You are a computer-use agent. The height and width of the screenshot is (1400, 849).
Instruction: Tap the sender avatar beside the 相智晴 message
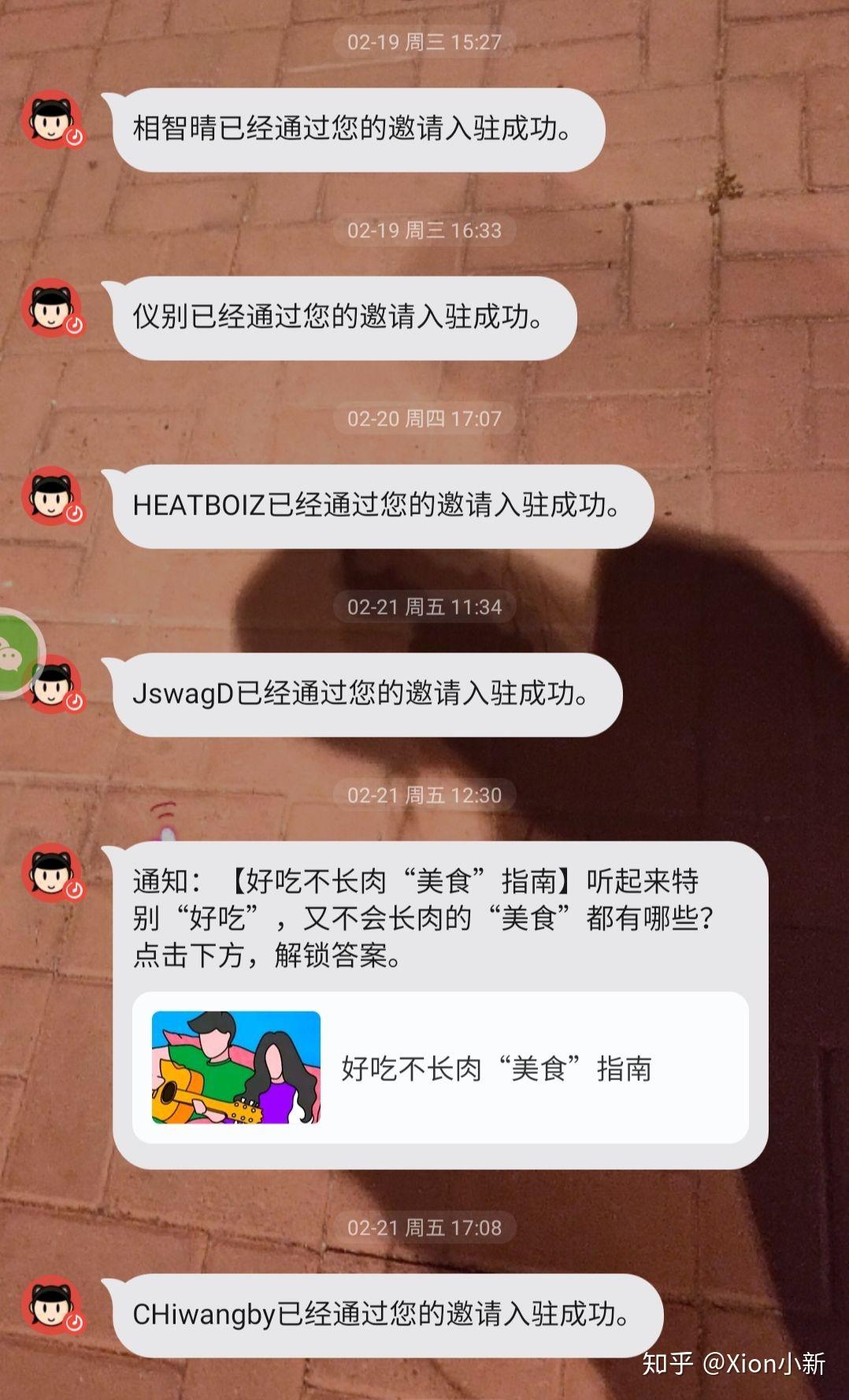coord(52,120)
